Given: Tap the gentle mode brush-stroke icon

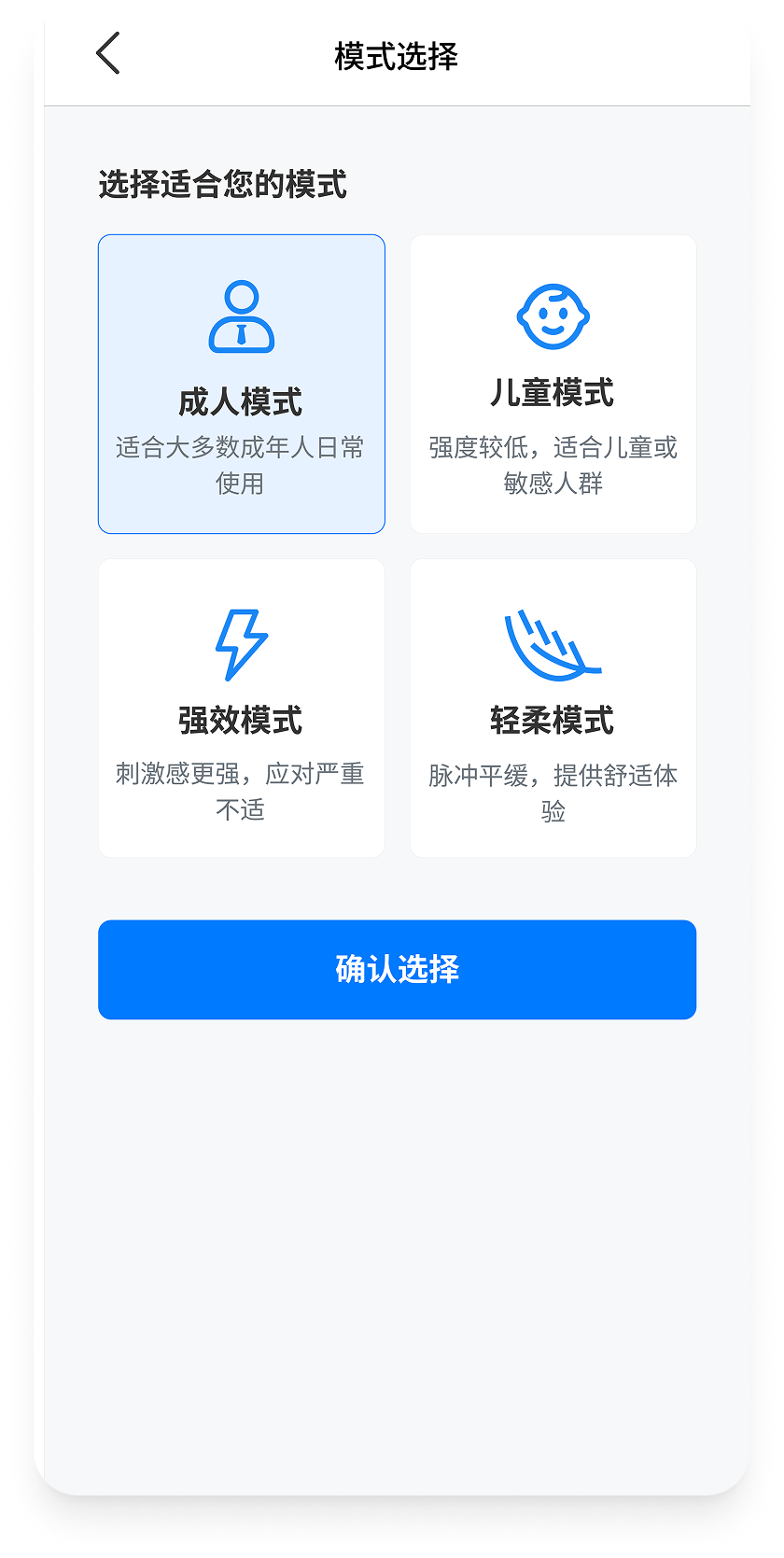Looking at the screenshot, I should coord(553,641).
